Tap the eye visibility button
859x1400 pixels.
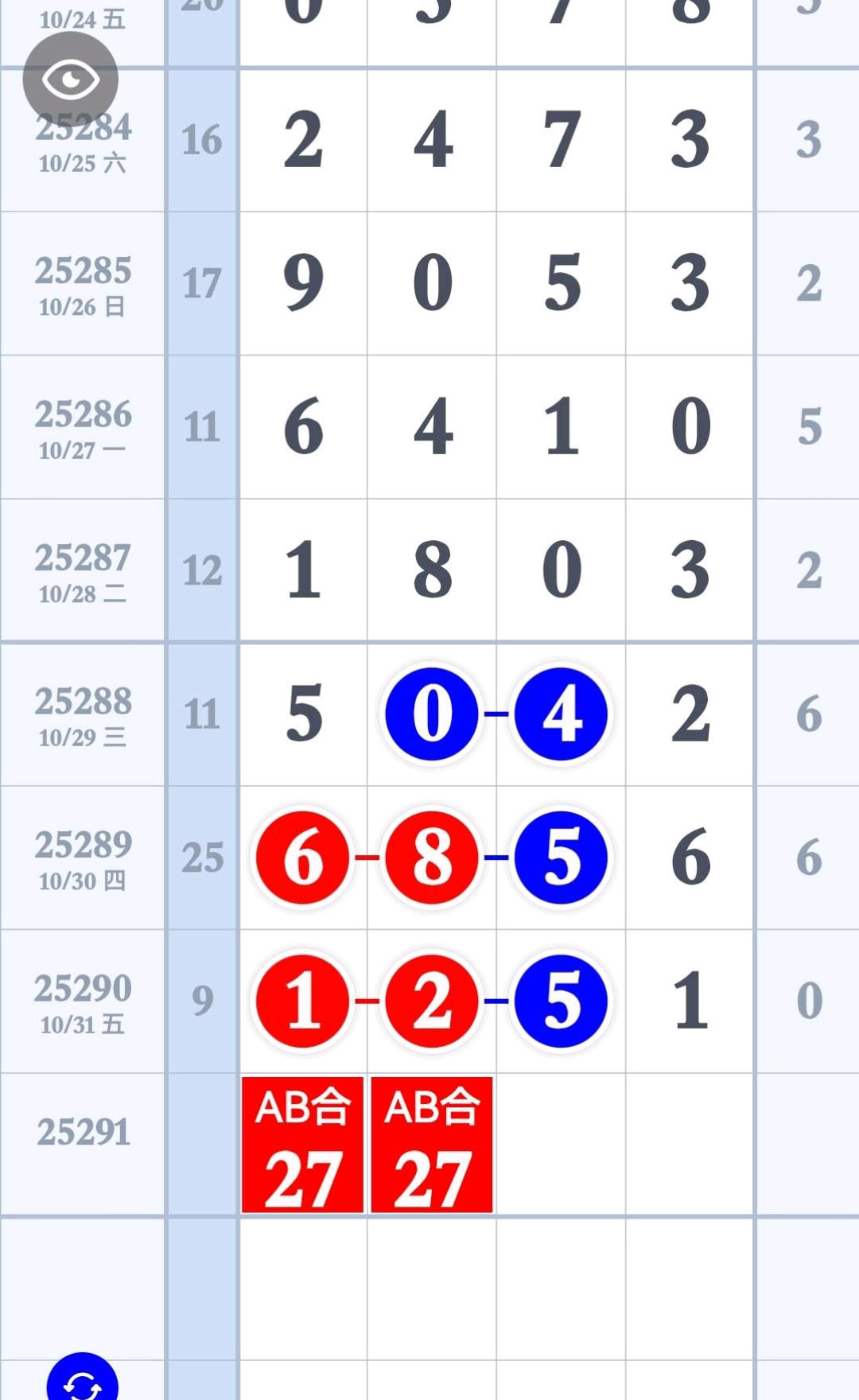(71, 79)
